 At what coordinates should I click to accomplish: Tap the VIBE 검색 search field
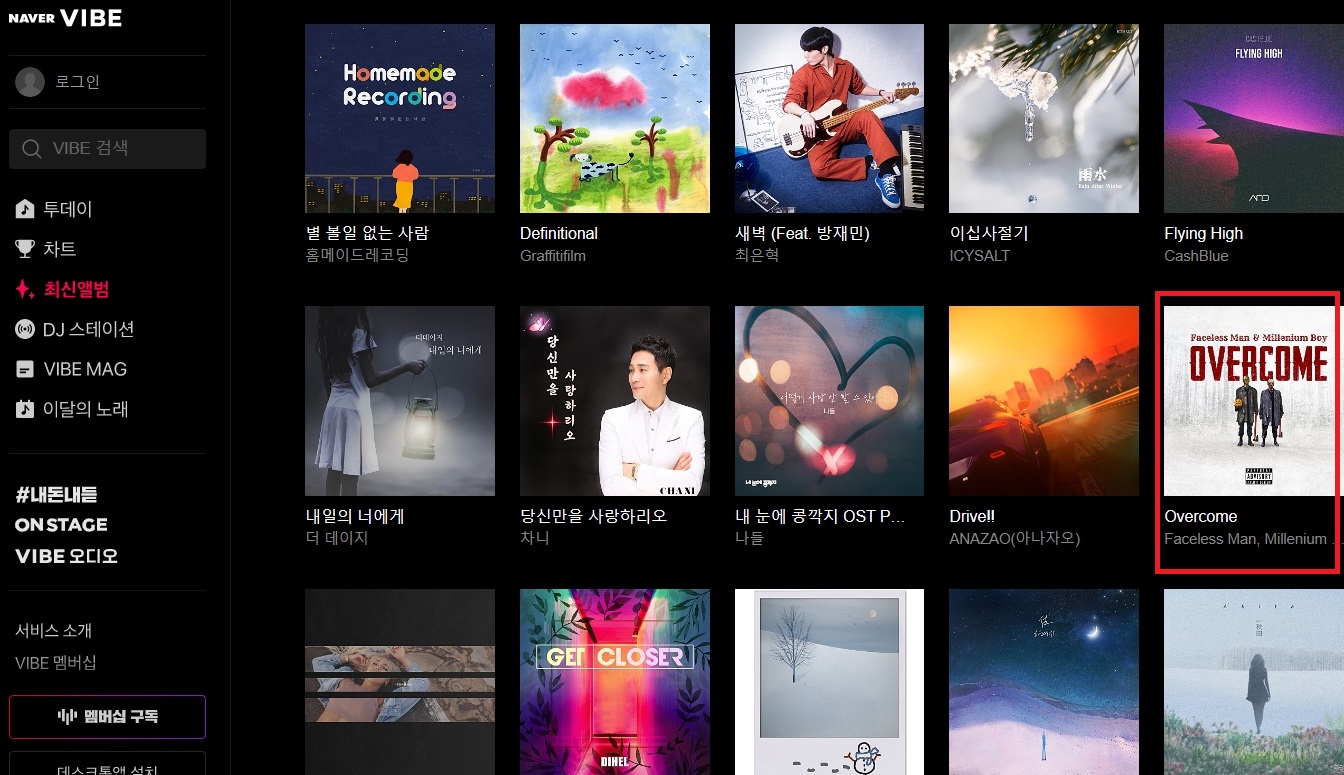(107, 149)
